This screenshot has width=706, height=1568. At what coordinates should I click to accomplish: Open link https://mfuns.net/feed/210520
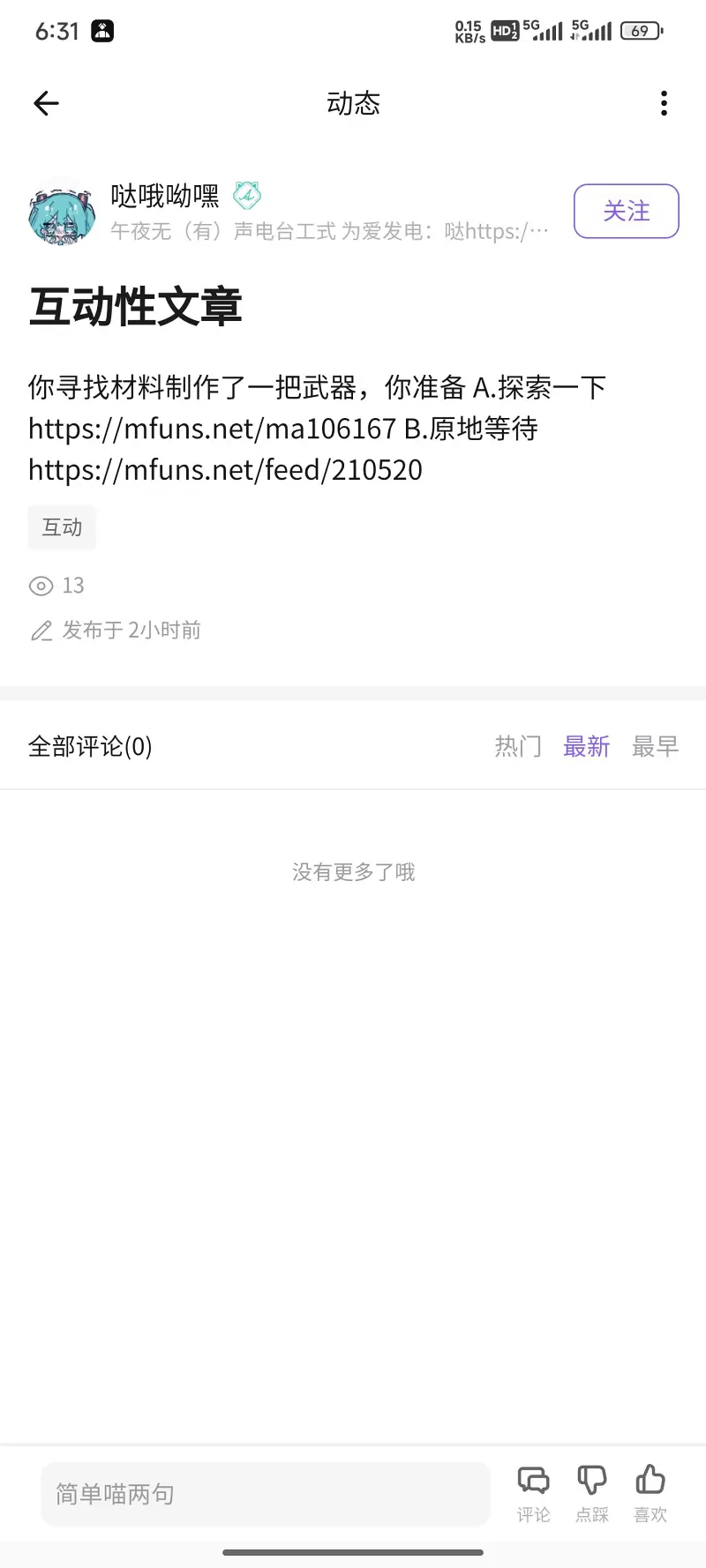225,470
